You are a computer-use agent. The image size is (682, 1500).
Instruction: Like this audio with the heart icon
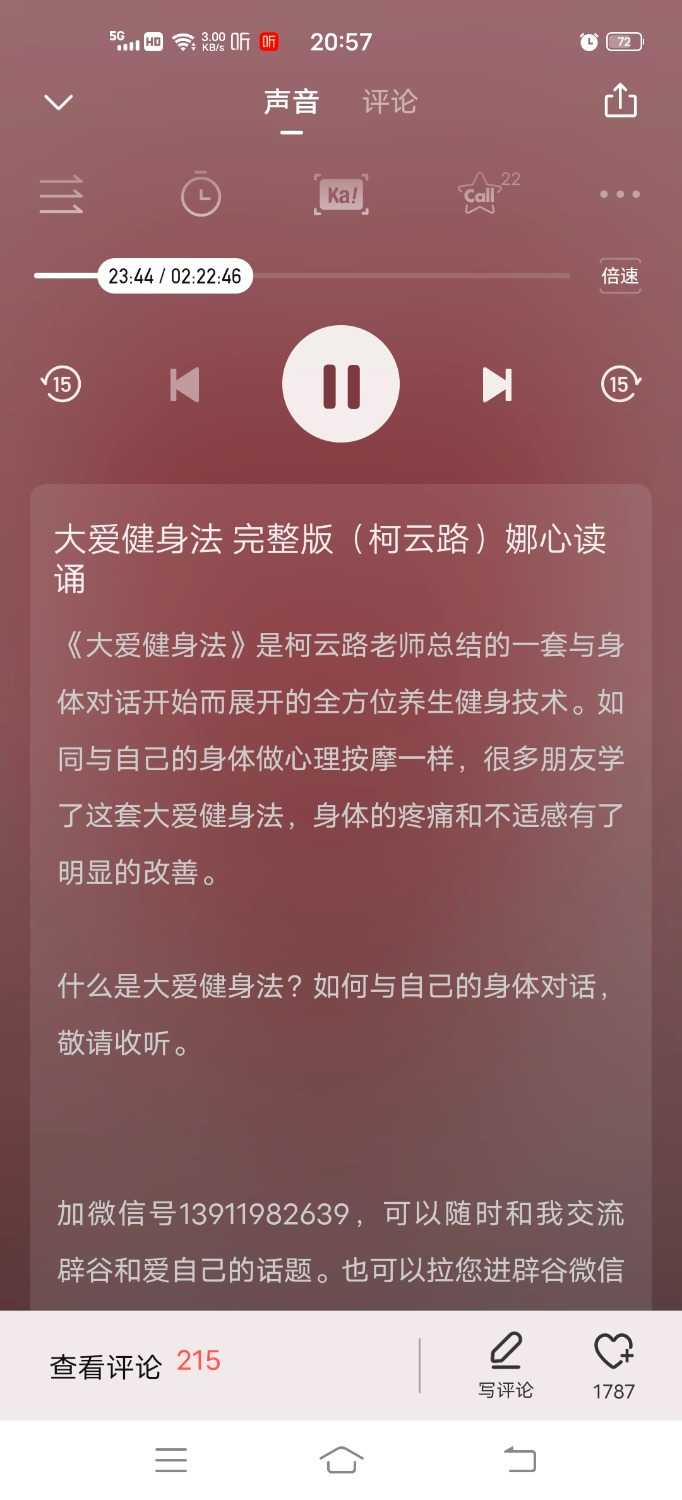pyautogui.click(x=613, y=1363)
